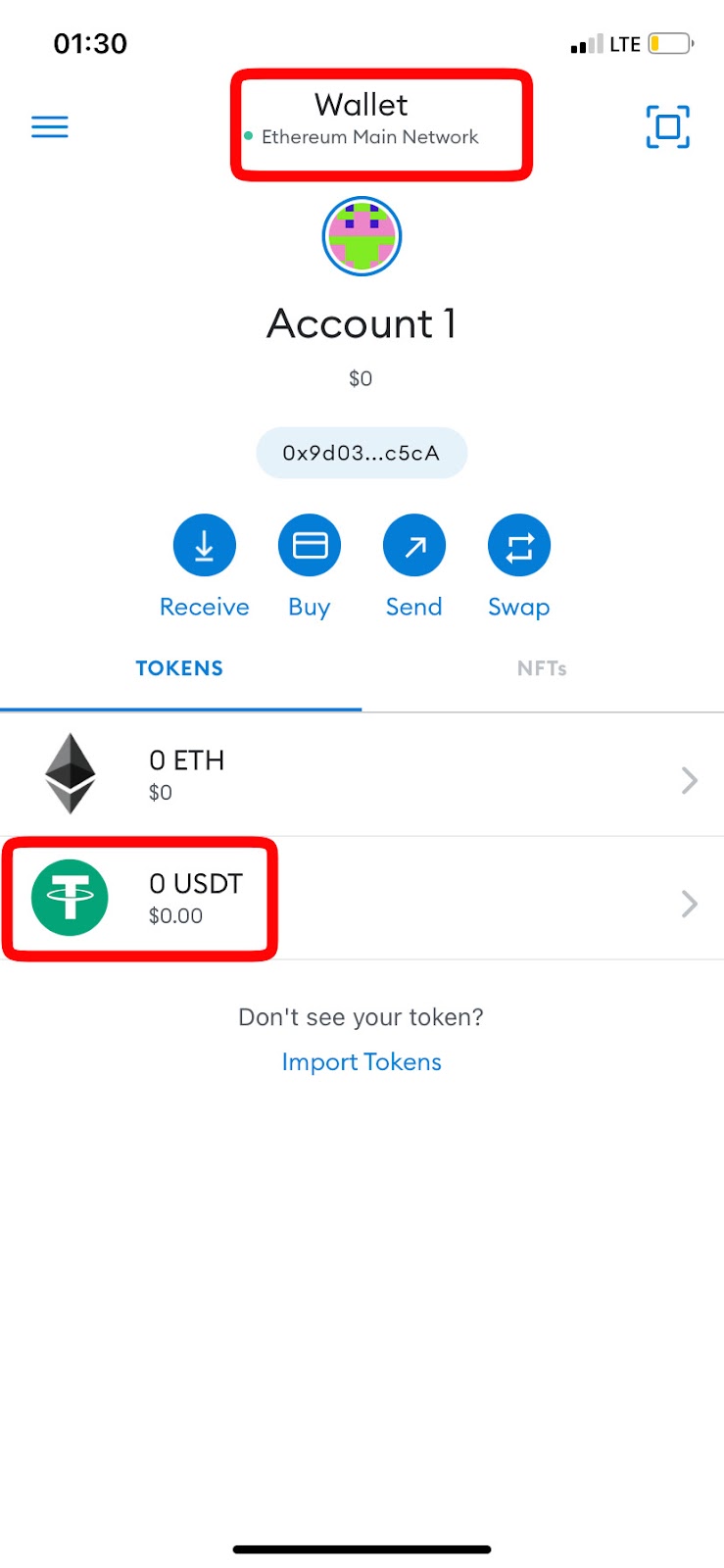Screen dimensions: 724x1568
Task: Open the hamburger menu
Action: point(49,126)
